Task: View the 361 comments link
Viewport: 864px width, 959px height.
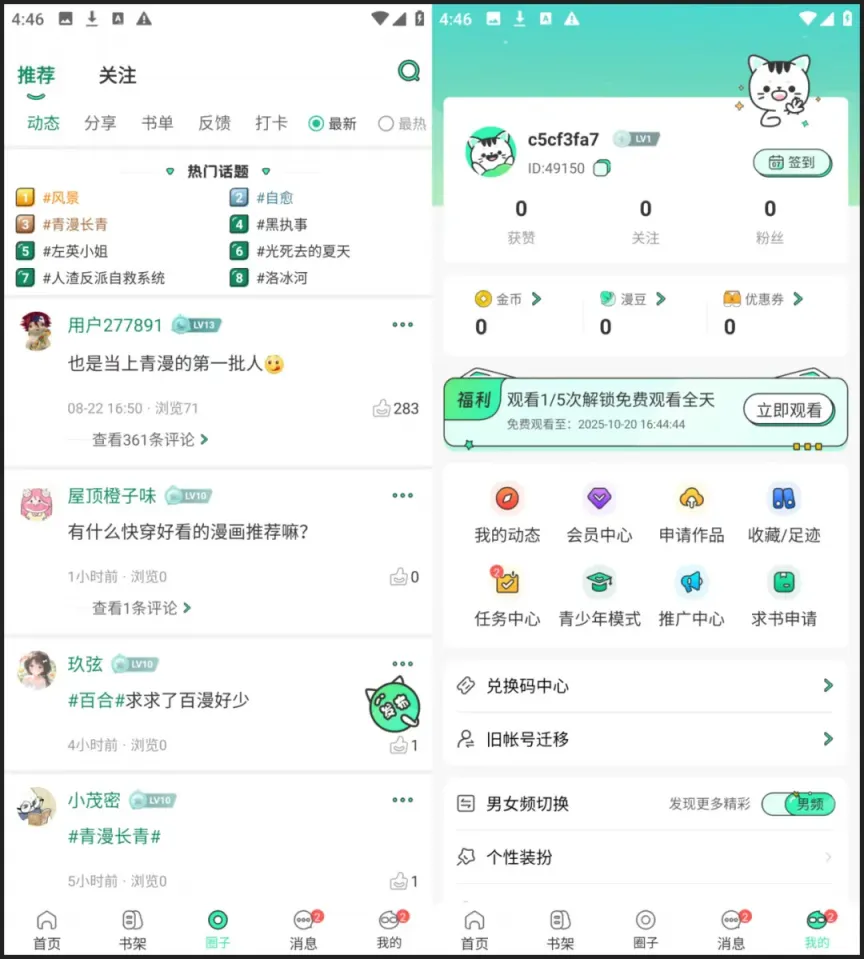Action: coord(150,439)
